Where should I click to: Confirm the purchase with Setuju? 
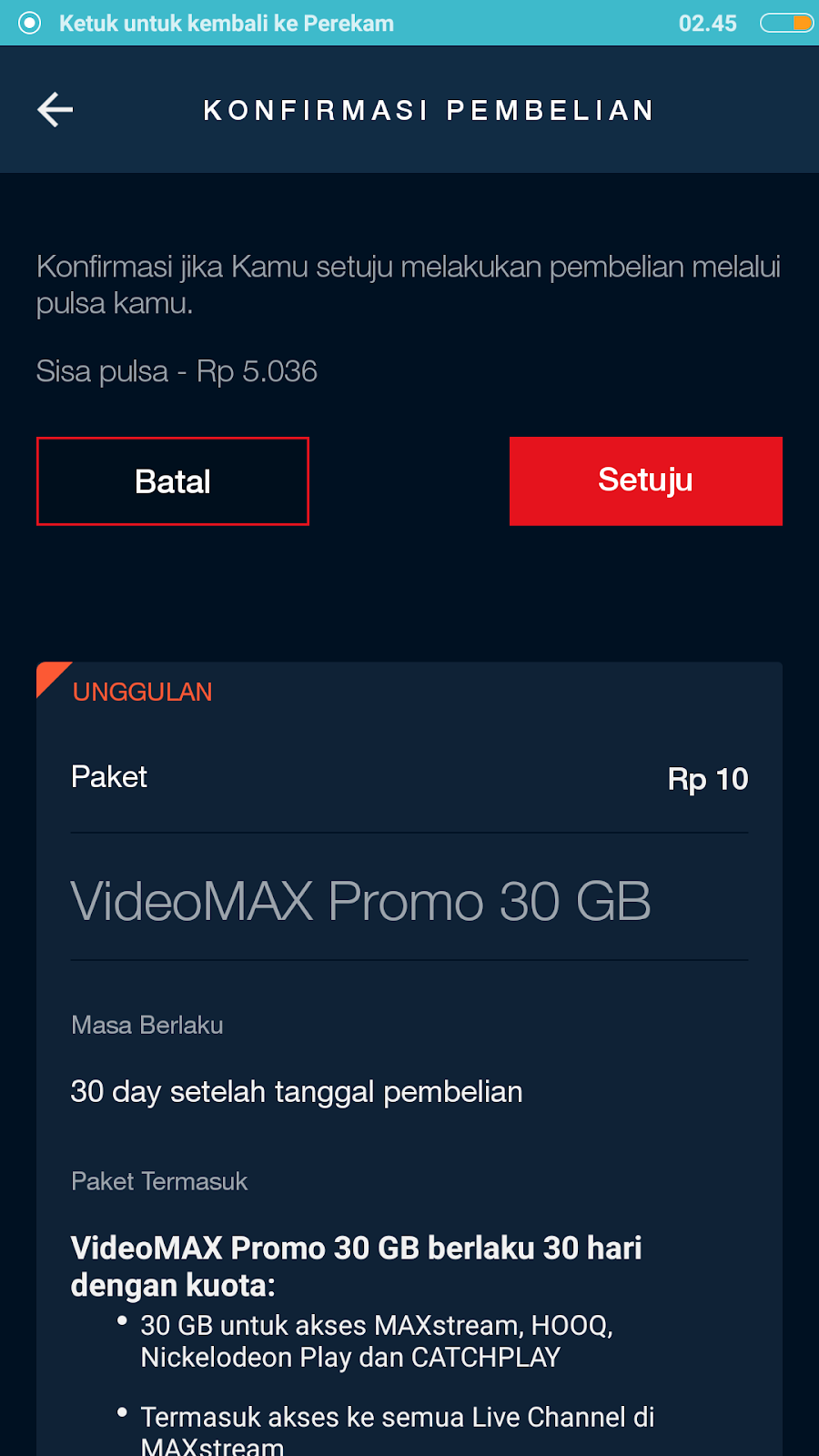pos(645,481)
